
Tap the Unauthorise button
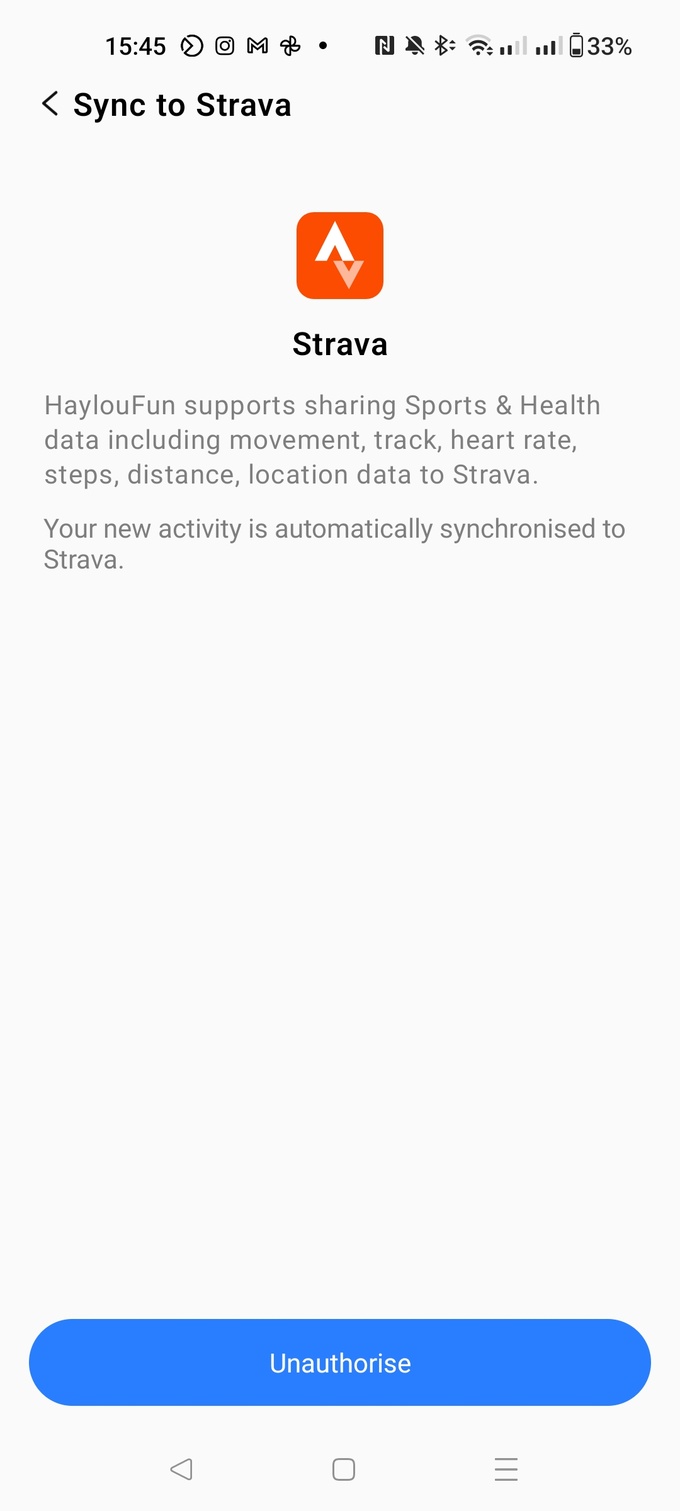coord(340,1362)
